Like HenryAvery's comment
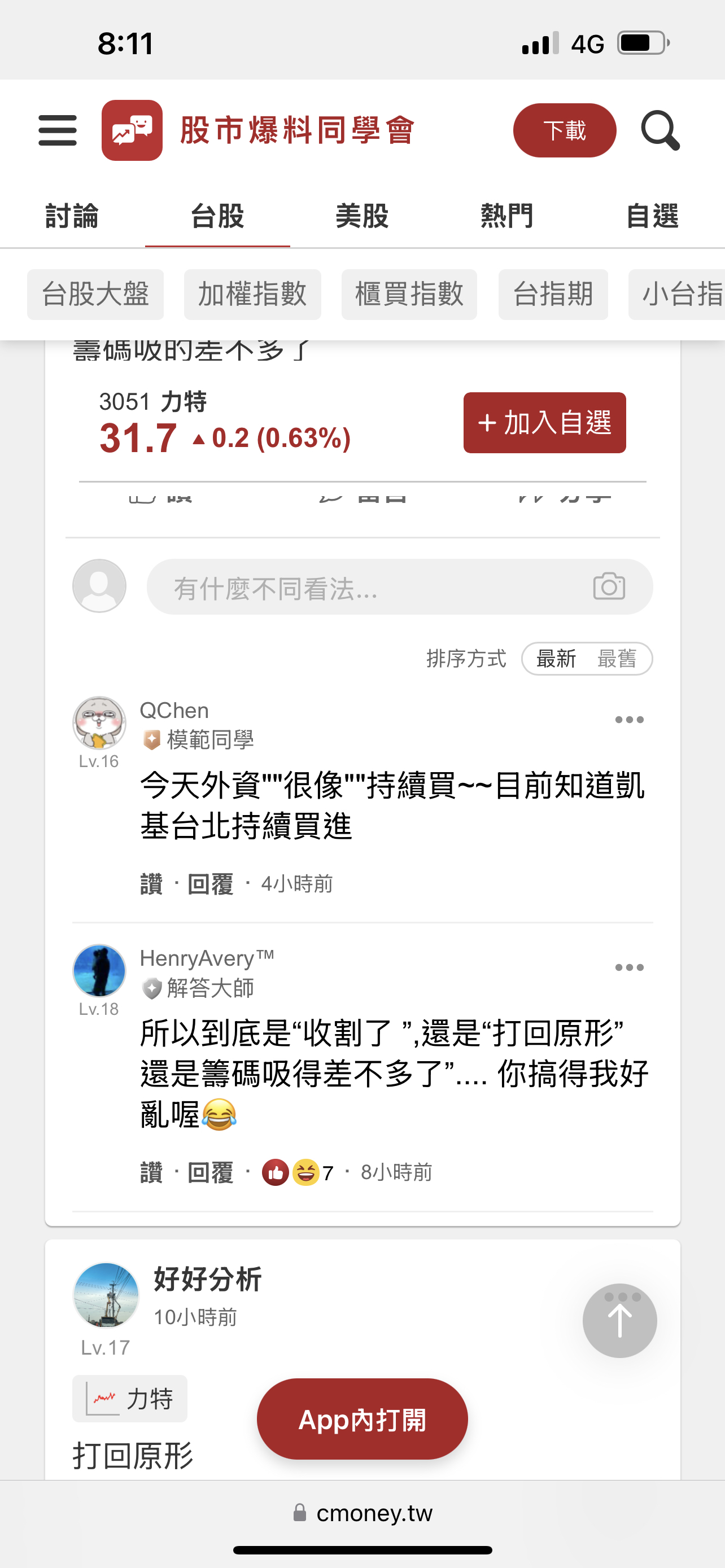Image resolution: width=725 pixels, height=1568 pixels. [x=151, y=1172]
